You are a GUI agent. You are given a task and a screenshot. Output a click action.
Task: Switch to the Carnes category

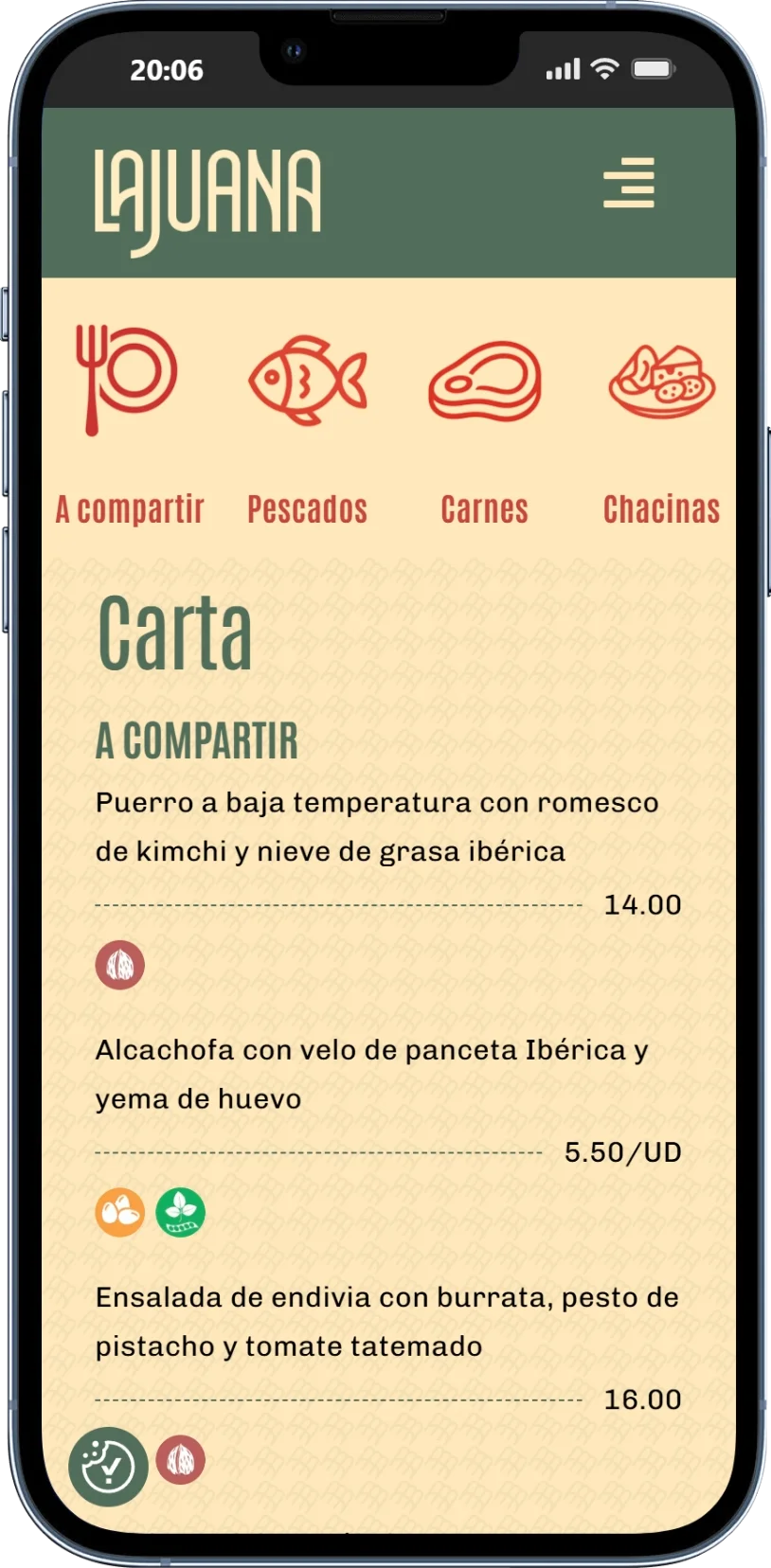[x=484, y=424]
